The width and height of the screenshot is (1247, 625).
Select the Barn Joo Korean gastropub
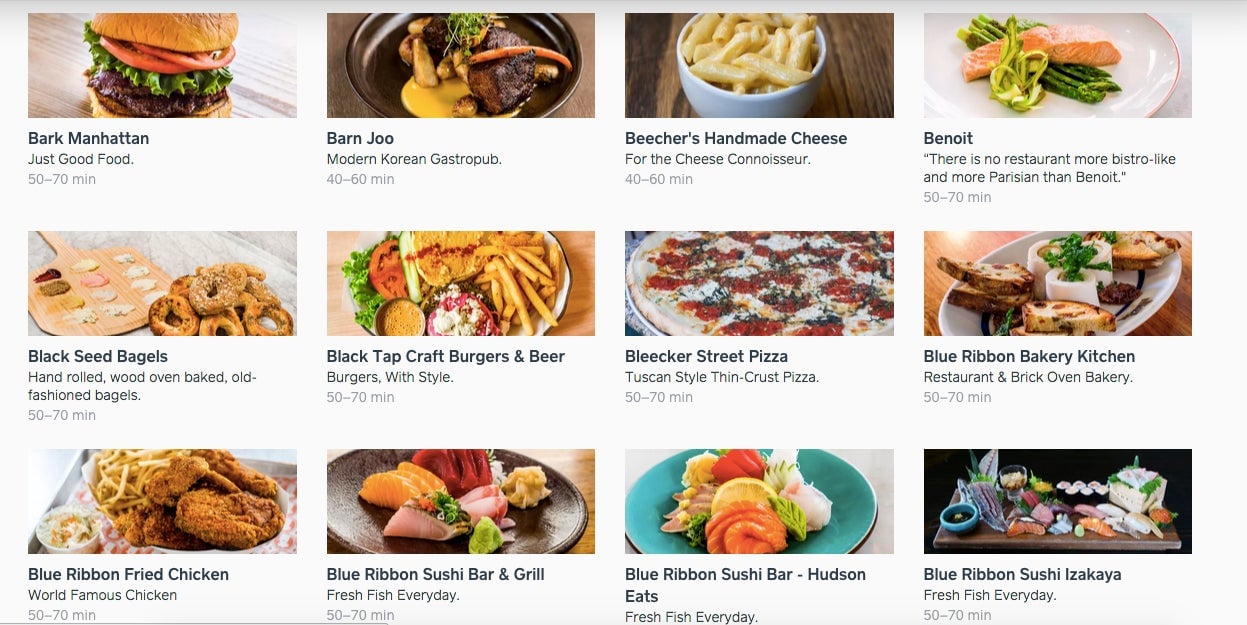click(x=460, y=66)
